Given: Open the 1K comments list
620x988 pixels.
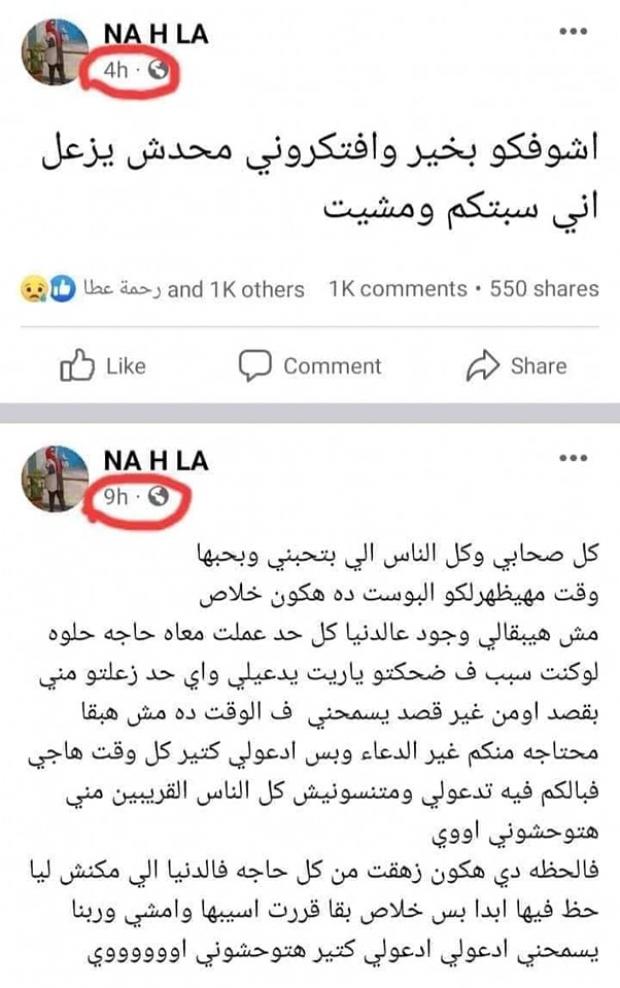Looking at the screenshot, I should [397, 289].
